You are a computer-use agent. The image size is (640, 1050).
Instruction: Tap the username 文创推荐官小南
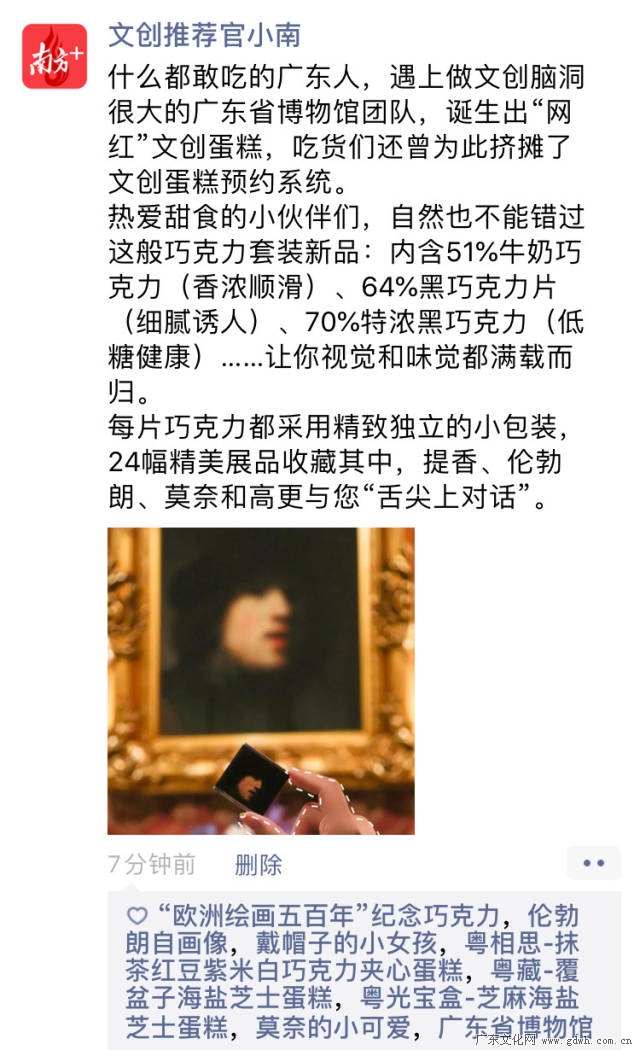[x=204, y=37]
